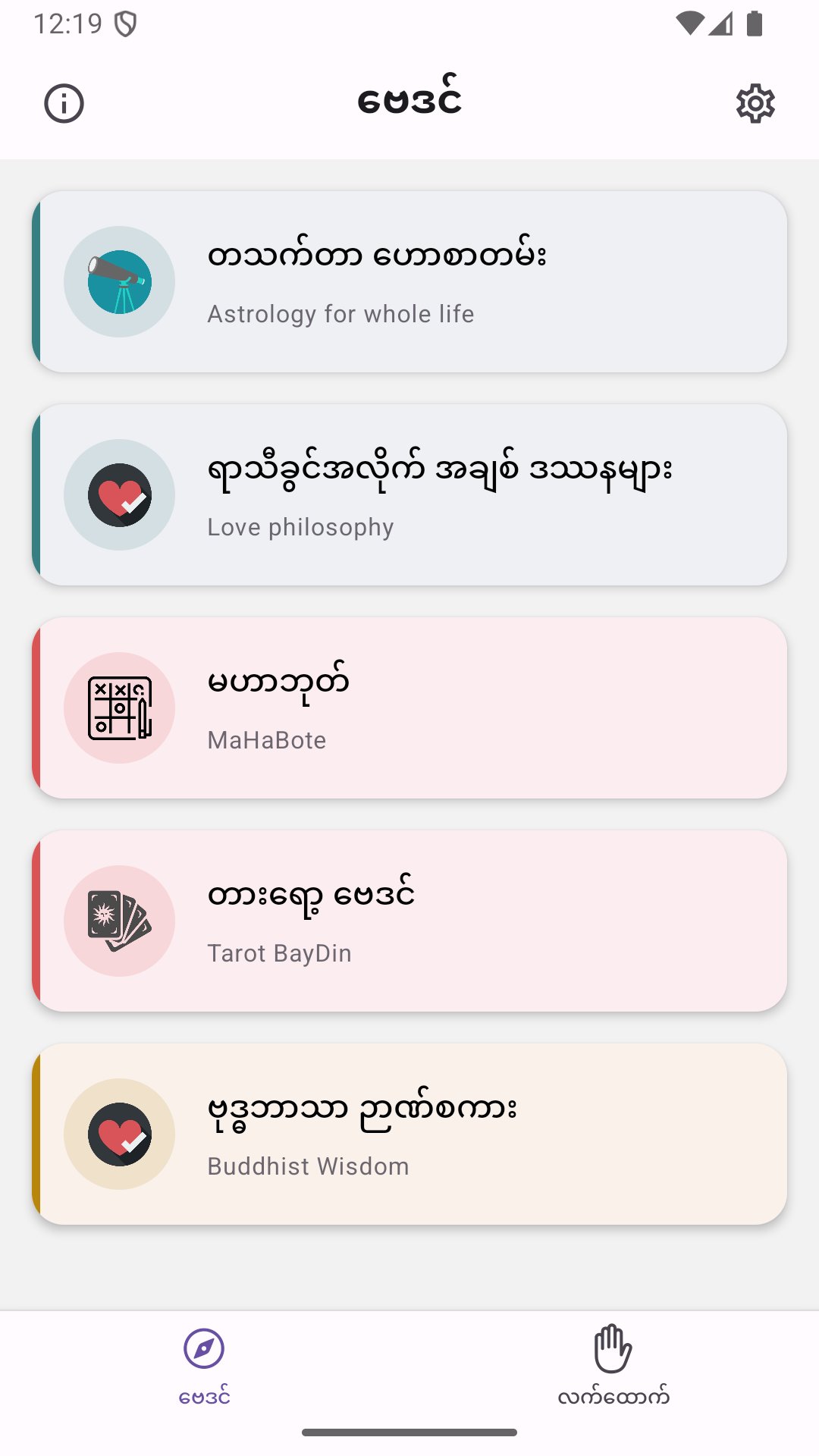
Task: Open the Buddhist Wisdom card
Action: (x=409, y=1134)
